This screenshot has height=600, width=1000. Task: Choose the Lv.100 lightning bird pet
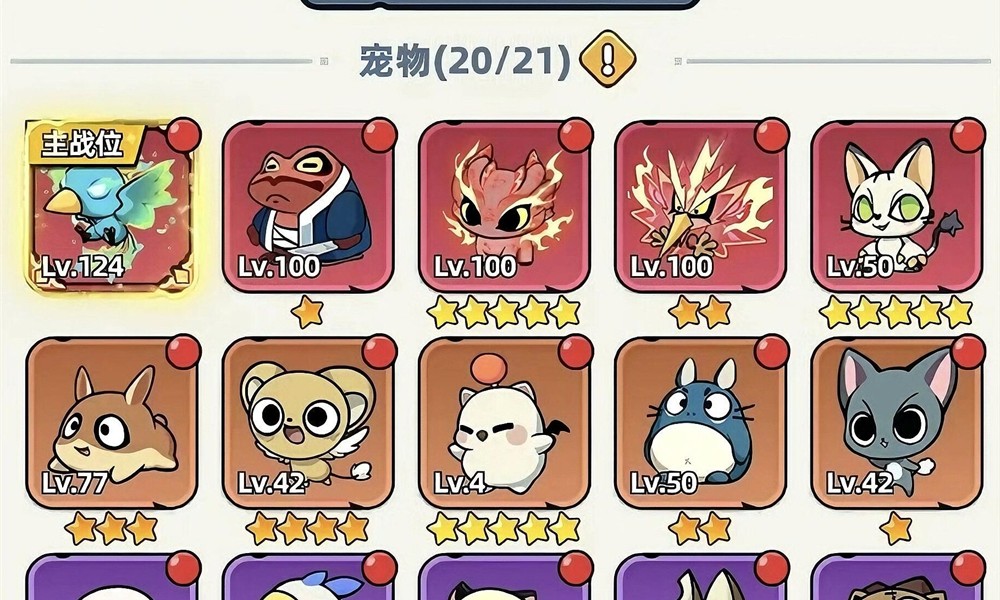tap(699, 207)
